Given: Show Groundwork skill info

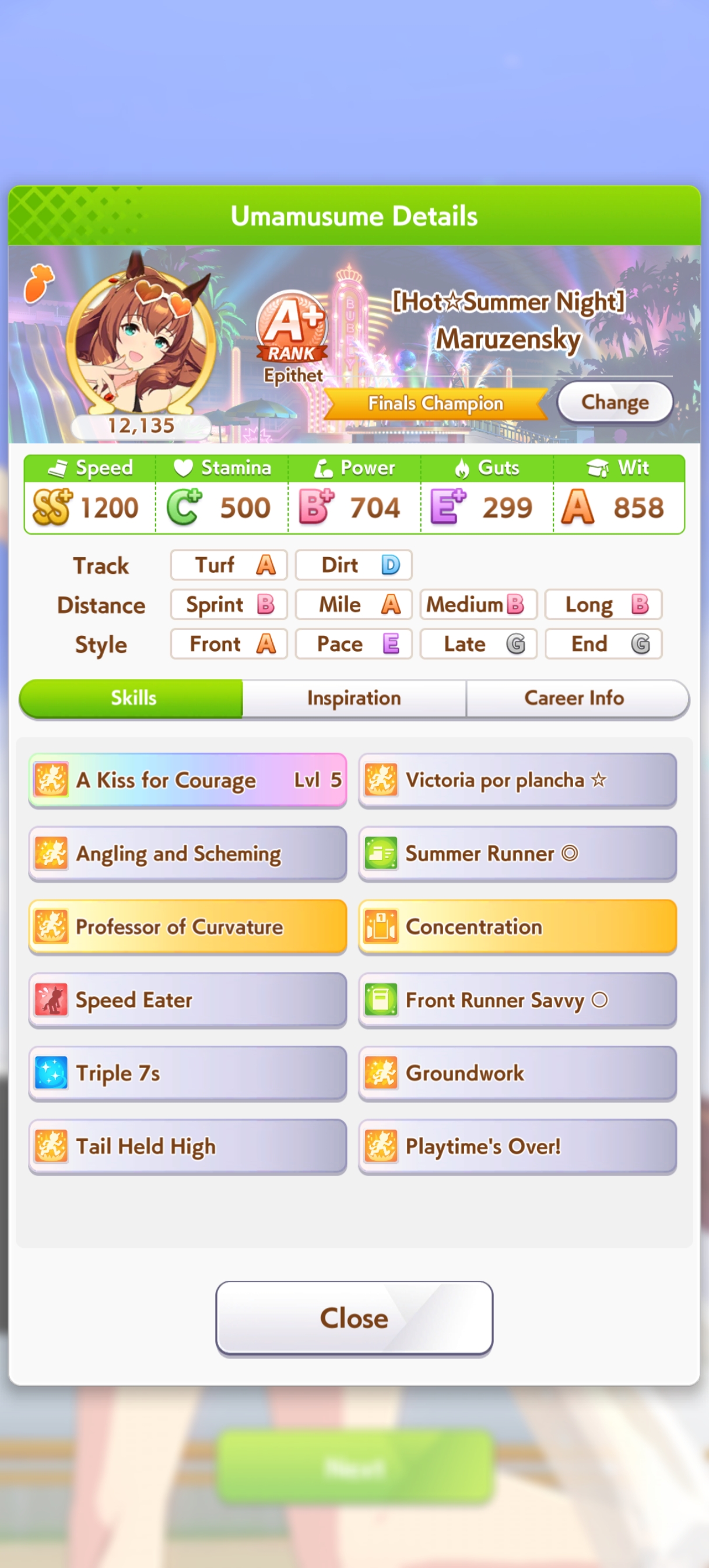Looking at the screenshot, I should point(517,1073).
